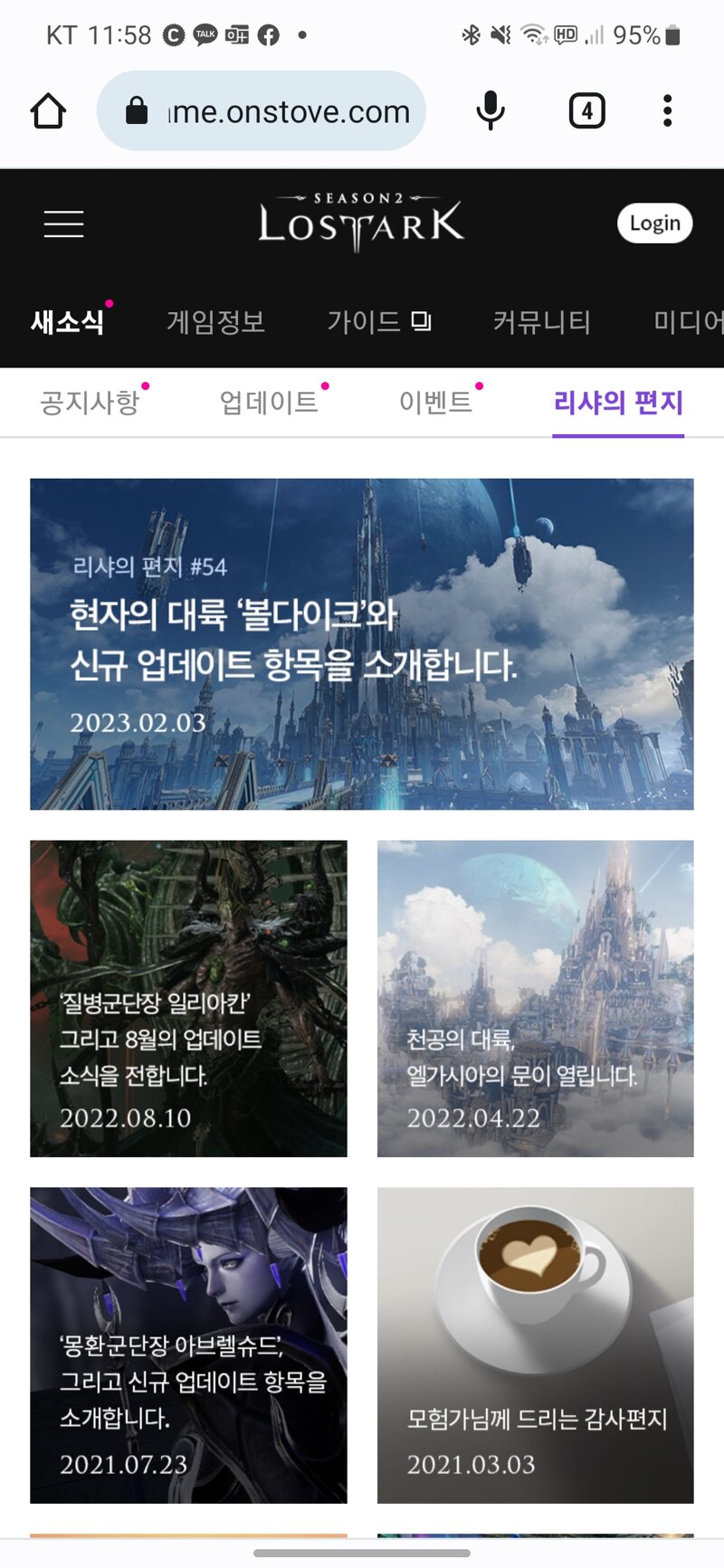Open the hamburger drawer menu

point(63,223)
